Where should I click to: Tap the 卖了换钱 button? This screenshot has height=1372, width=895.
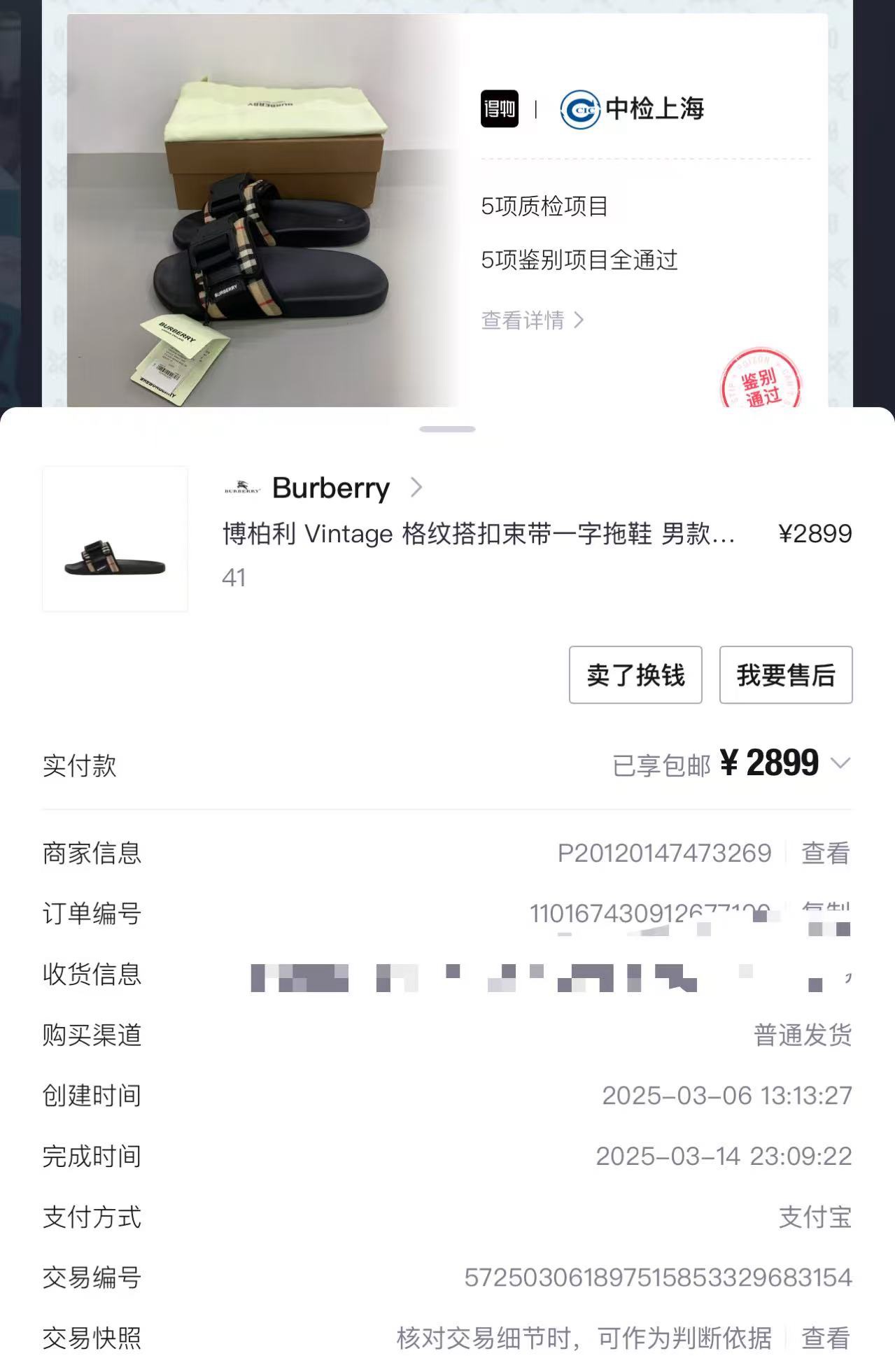[635, 675]
